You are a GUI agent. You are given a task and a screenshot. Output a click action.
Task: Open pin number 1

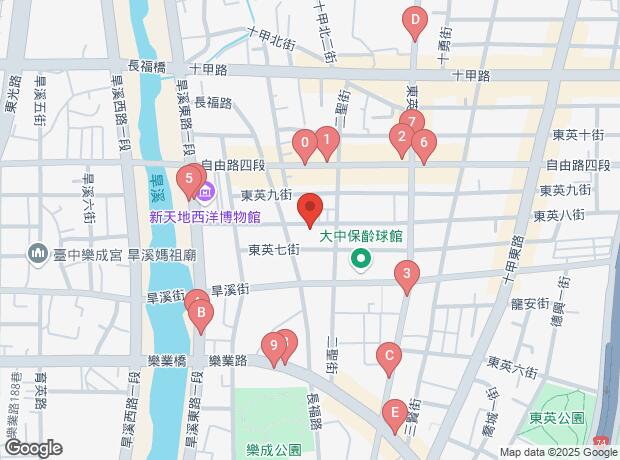[x=325, y=141]
